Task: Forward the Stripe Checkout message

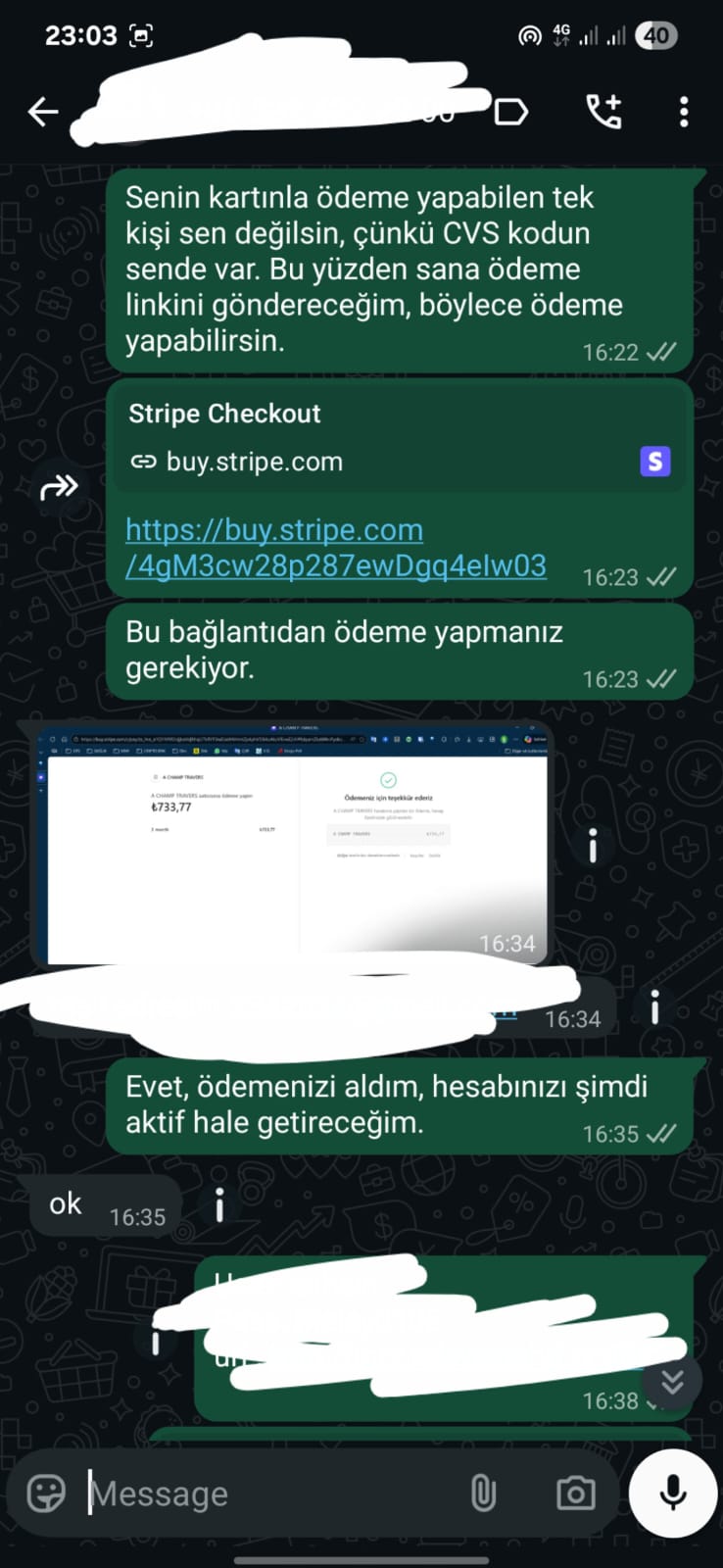Action: tap(60, 486)
